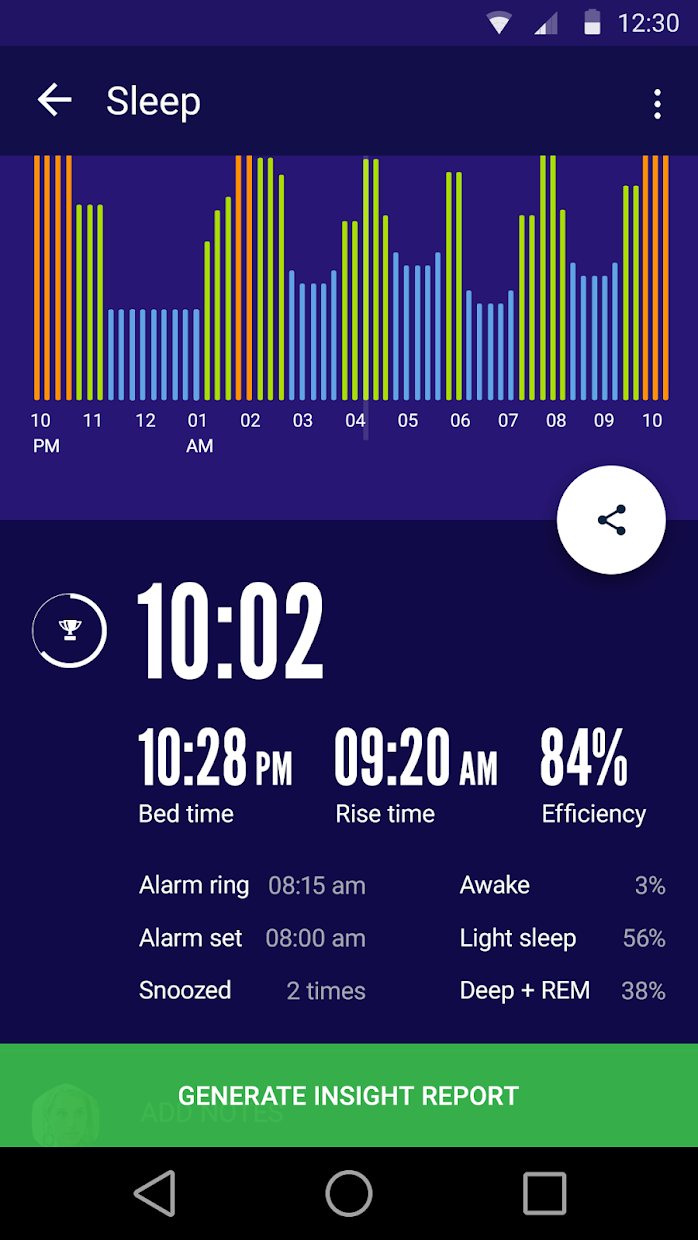
Task: Open the overflow menu
Action: coord(657,104)
